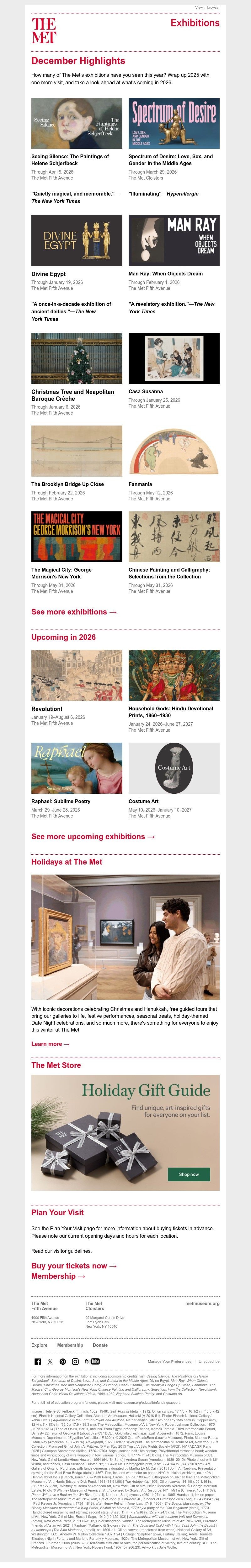Viewport: 251px width, 1568px height.
Task: Open the red Membership arrow link
Action: point(58,1277)
